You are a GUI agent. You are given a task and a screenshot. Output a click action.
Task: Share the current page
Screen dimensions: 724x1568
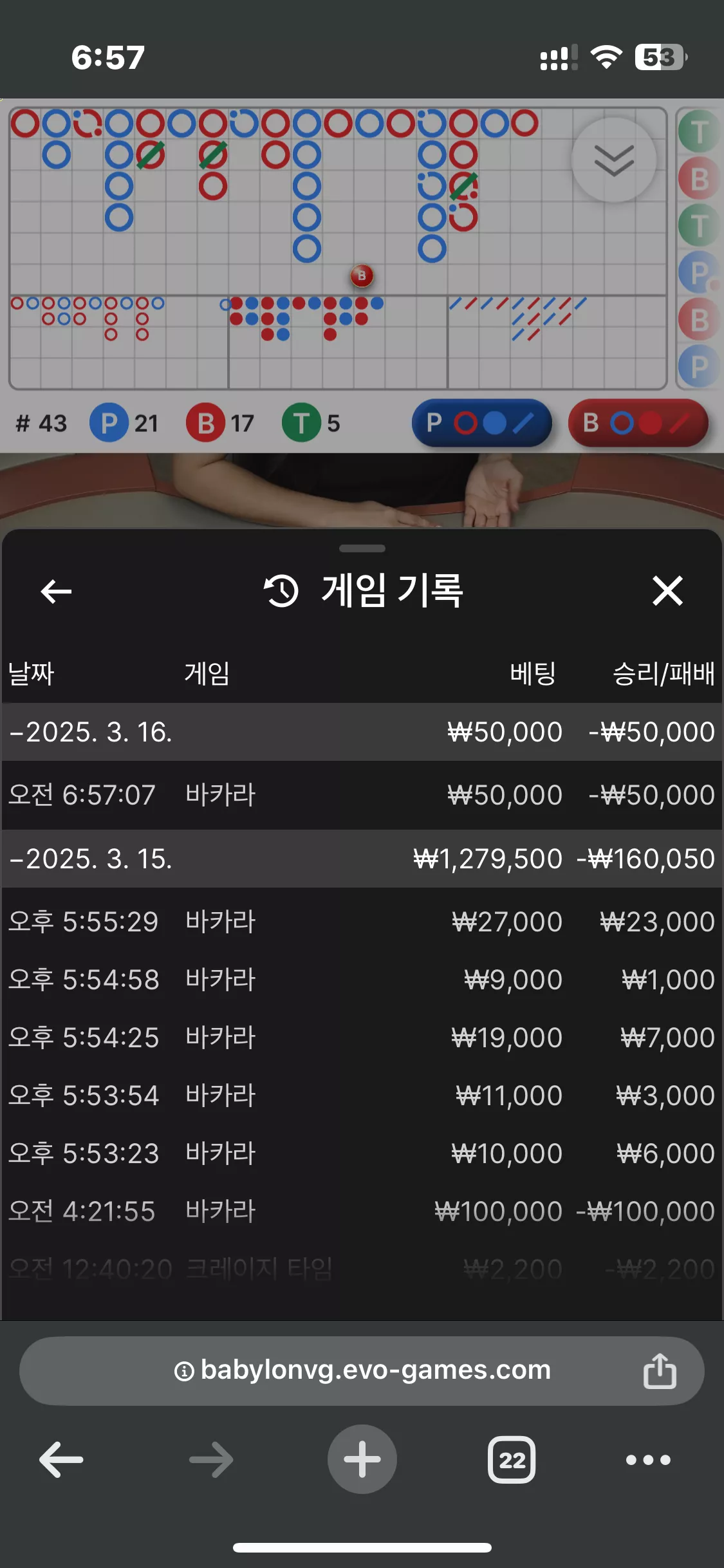click(660, 1370)
